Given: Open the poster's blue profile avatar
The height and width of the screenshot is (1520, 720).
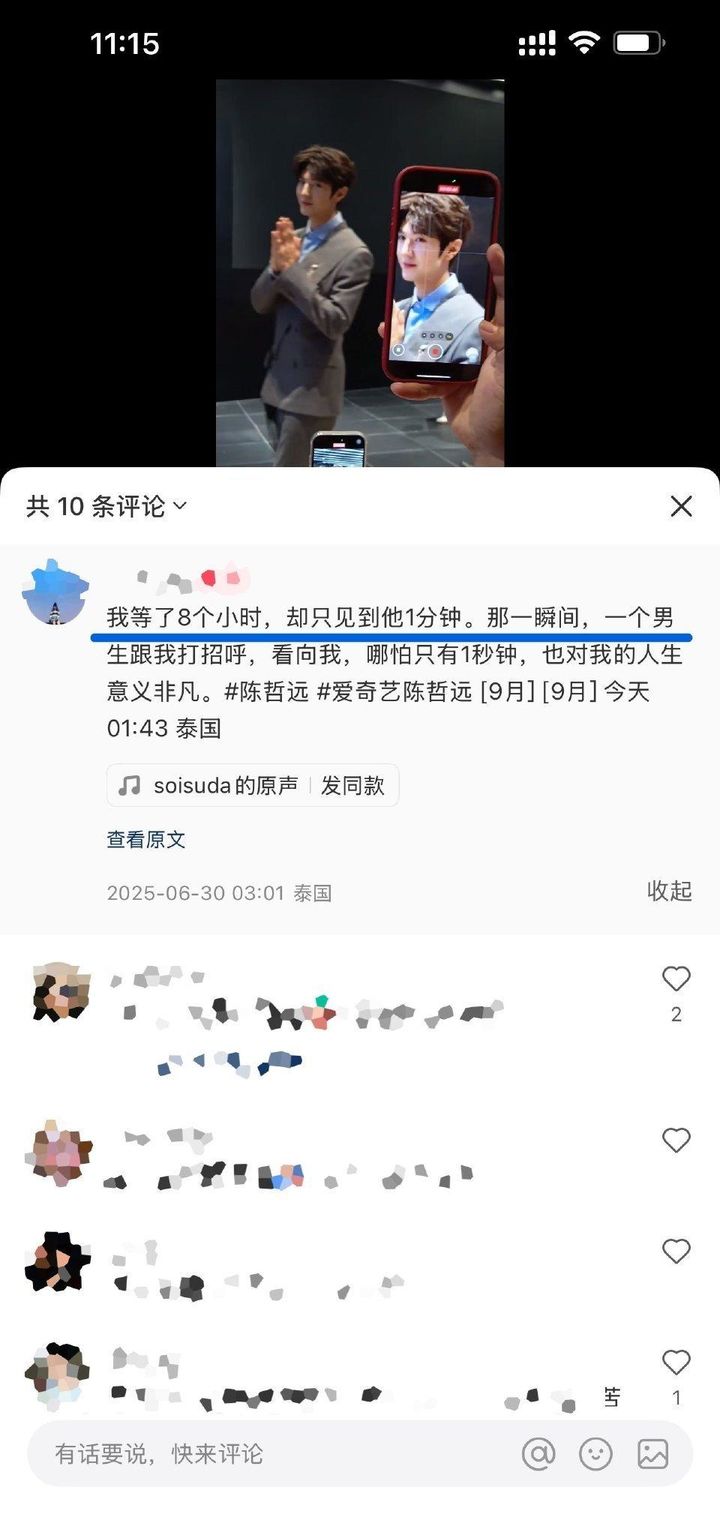Looking at the screenshot, I should (55, 592).
